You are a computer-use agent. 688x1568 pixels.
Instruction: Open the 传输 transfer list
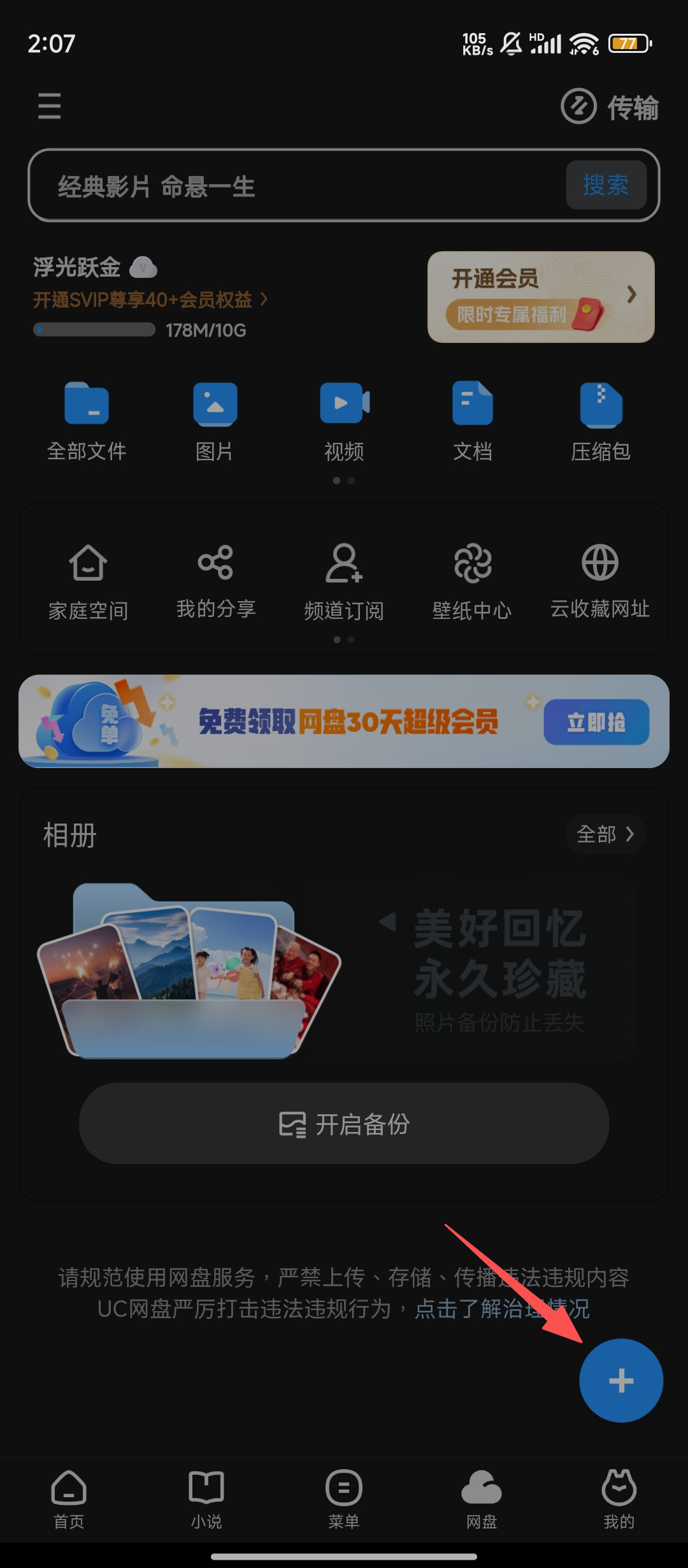[x=610, y=106]
